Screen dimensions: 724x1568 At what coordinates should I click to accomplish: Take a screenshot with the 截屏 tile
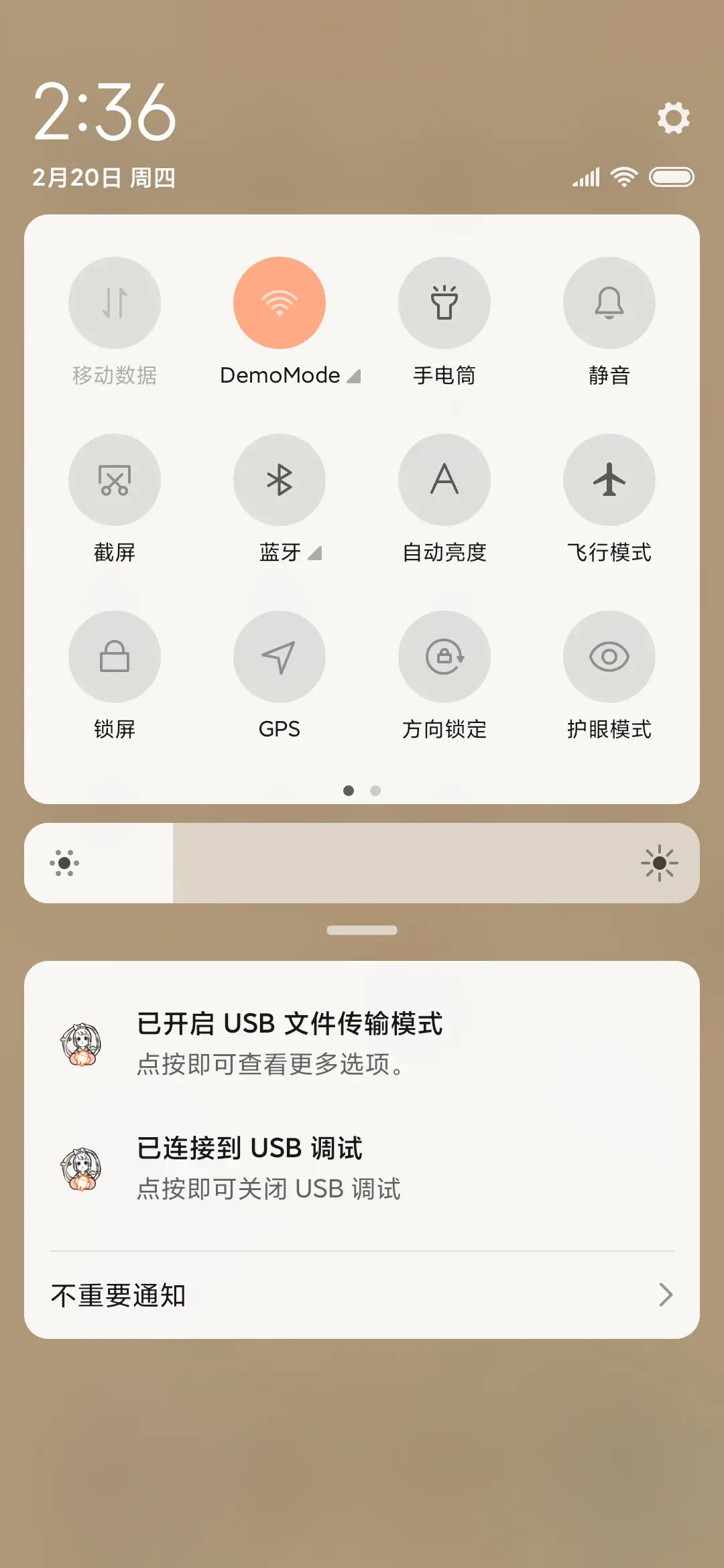[x=115, y=480]
